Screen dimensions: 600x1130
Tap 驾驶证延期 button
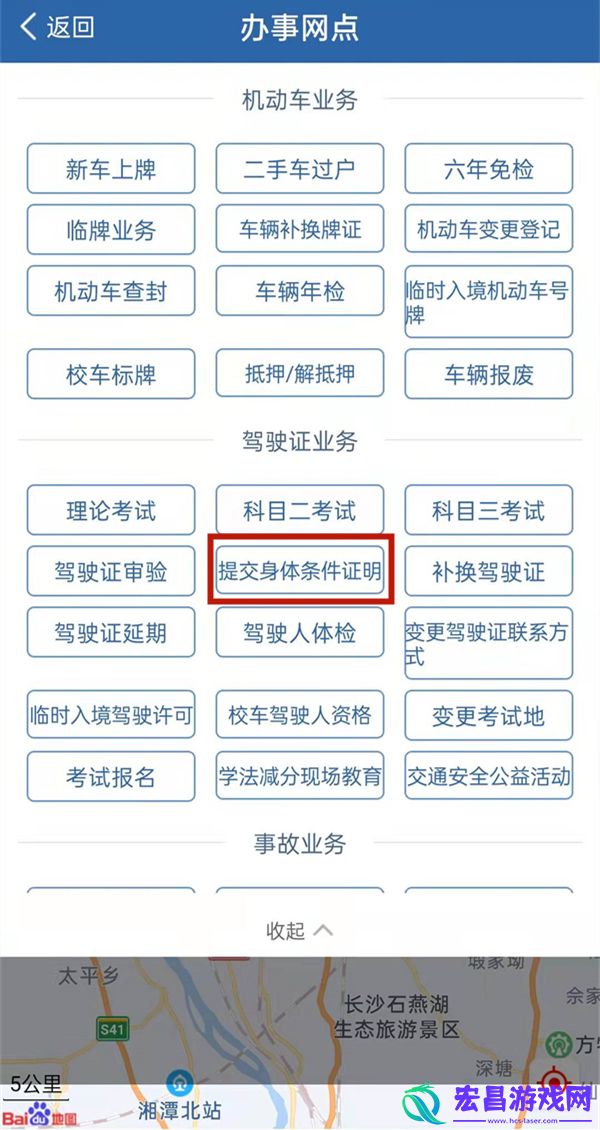pos(111,632)
